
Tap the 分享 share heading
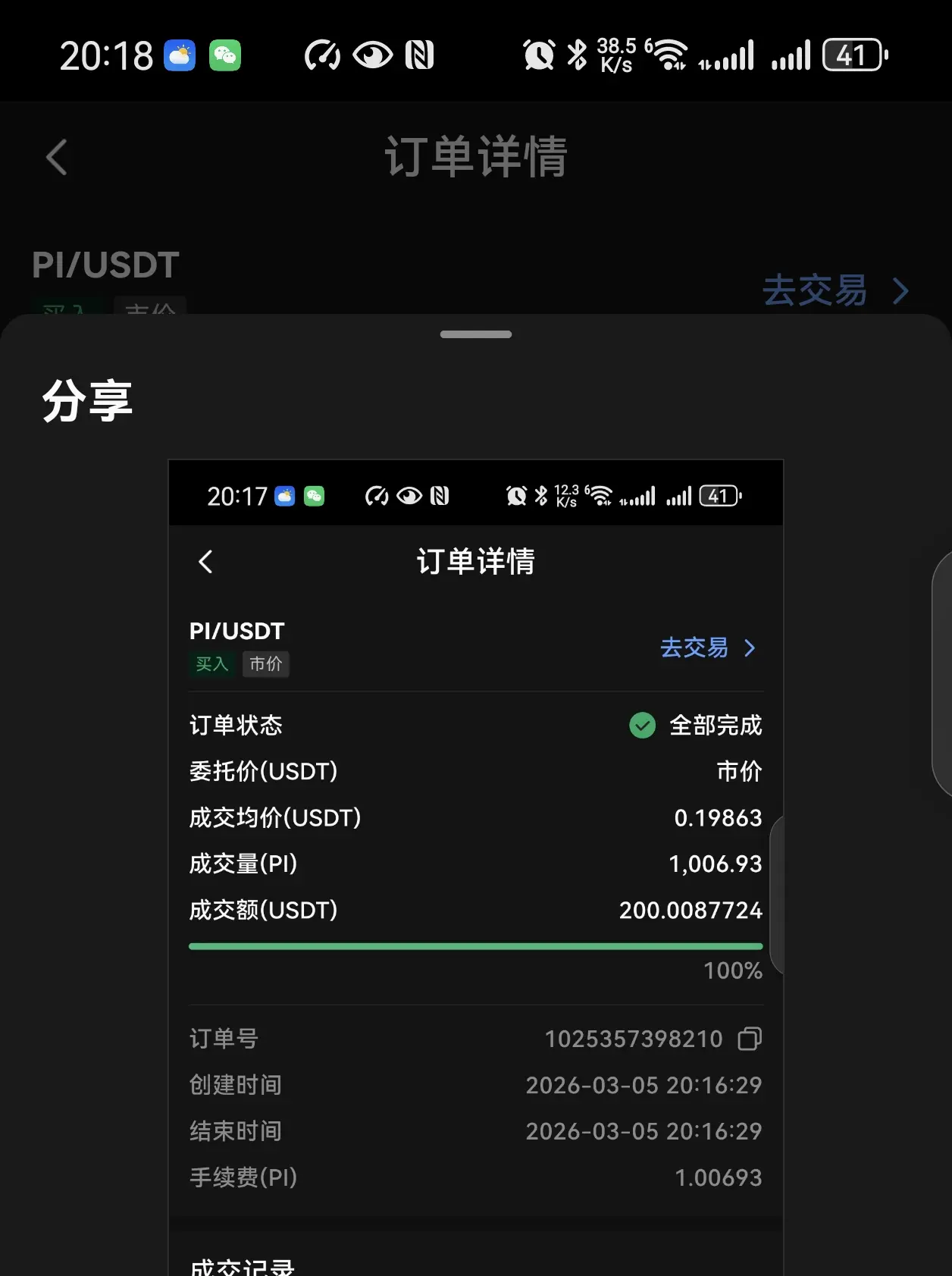pyautogui.click(x=88, y=400)
